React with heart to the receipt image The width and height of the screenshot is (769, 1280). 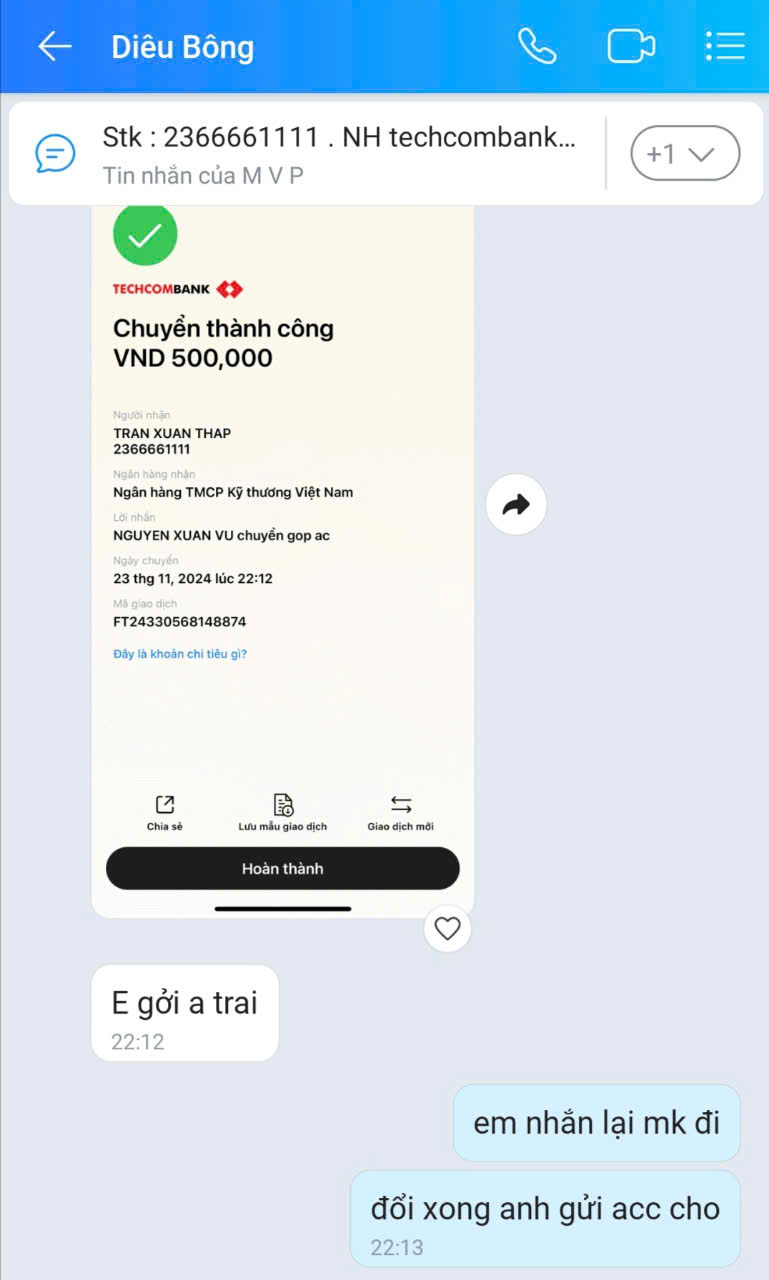click(447, 928)
